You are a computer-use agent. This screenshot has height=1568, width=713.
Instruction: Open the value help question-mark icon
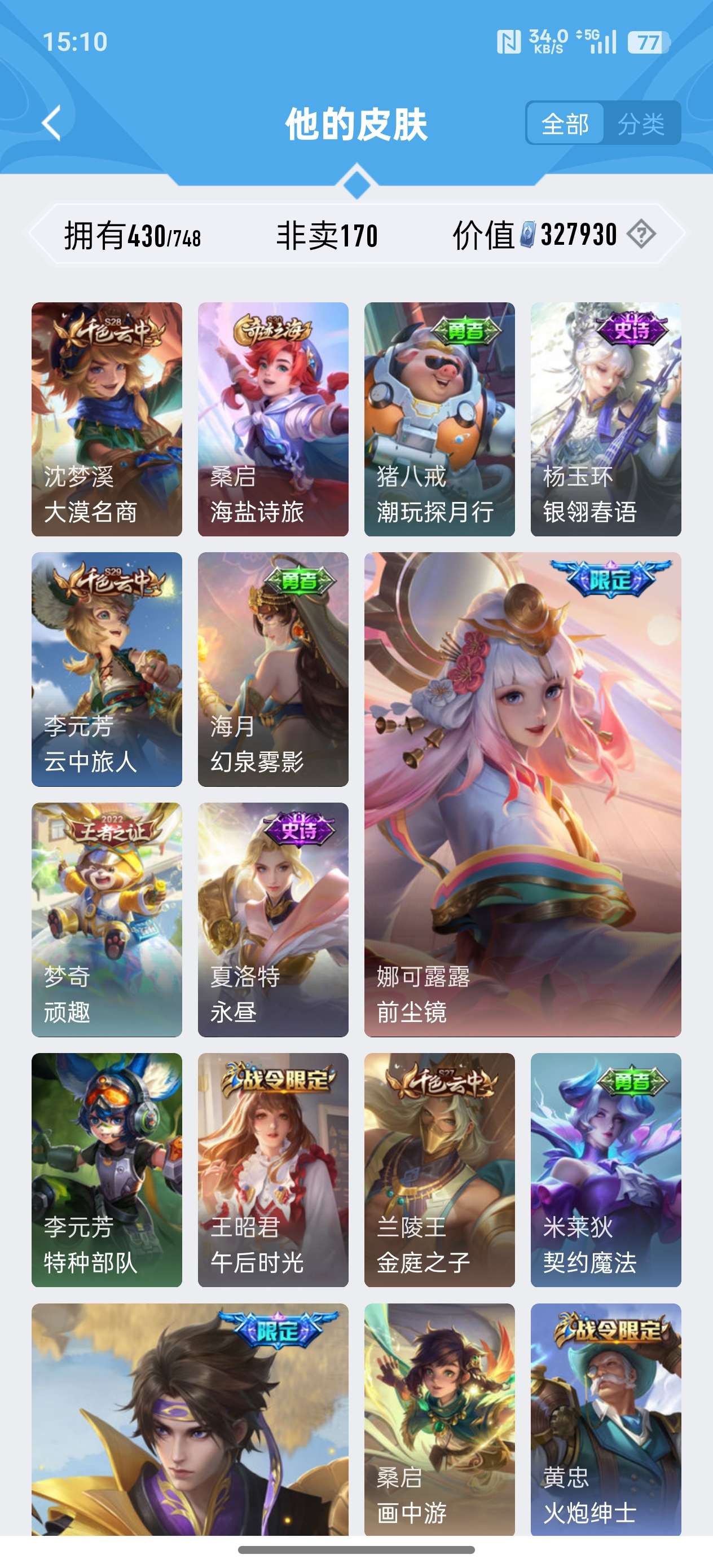[x=641, y=234]
